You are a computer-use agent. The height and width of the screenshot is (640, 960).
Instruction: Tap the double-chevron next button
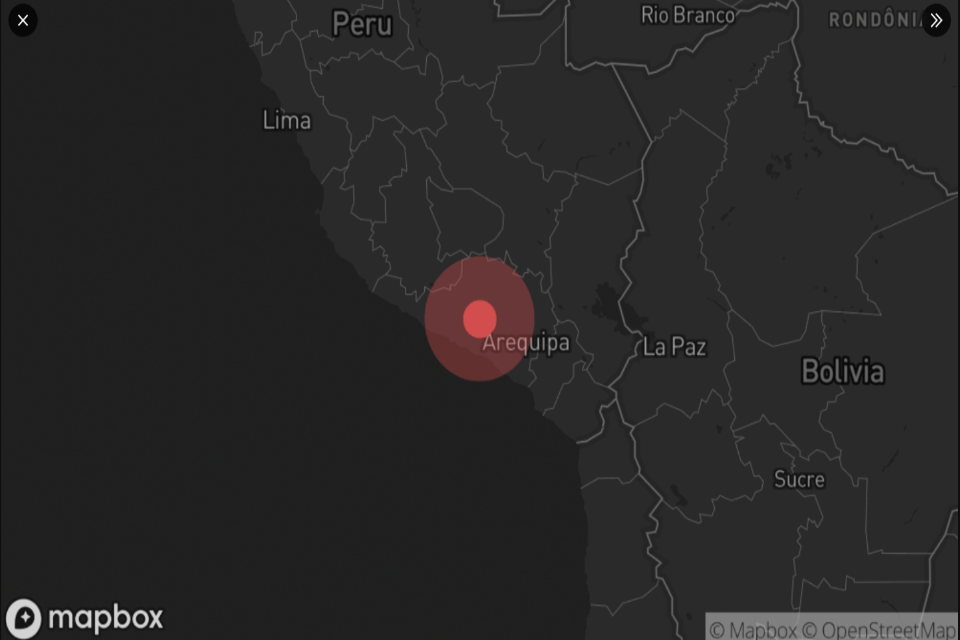pyautogui.click(x=936, y=20)
